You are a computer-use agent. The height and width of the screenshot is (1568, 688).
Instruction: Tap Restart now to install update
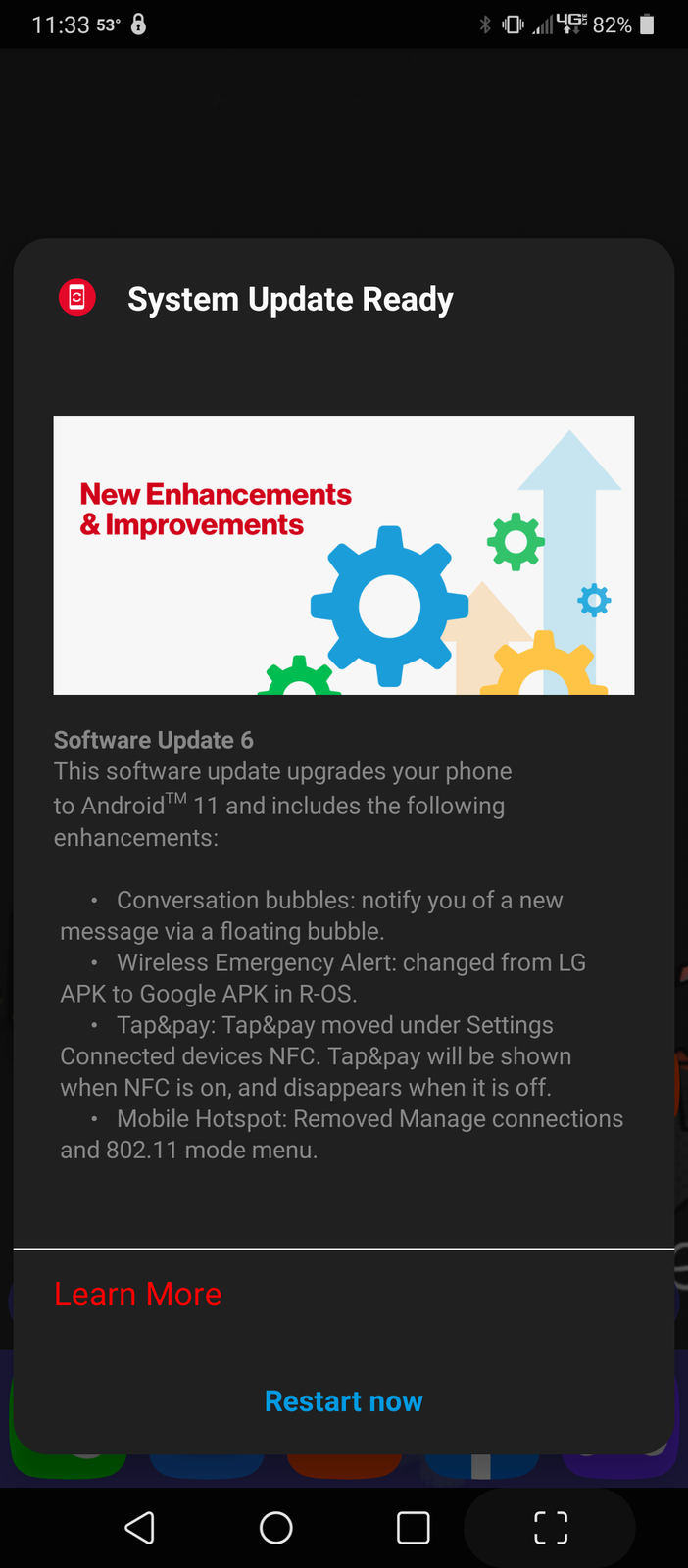[343, 1401]
